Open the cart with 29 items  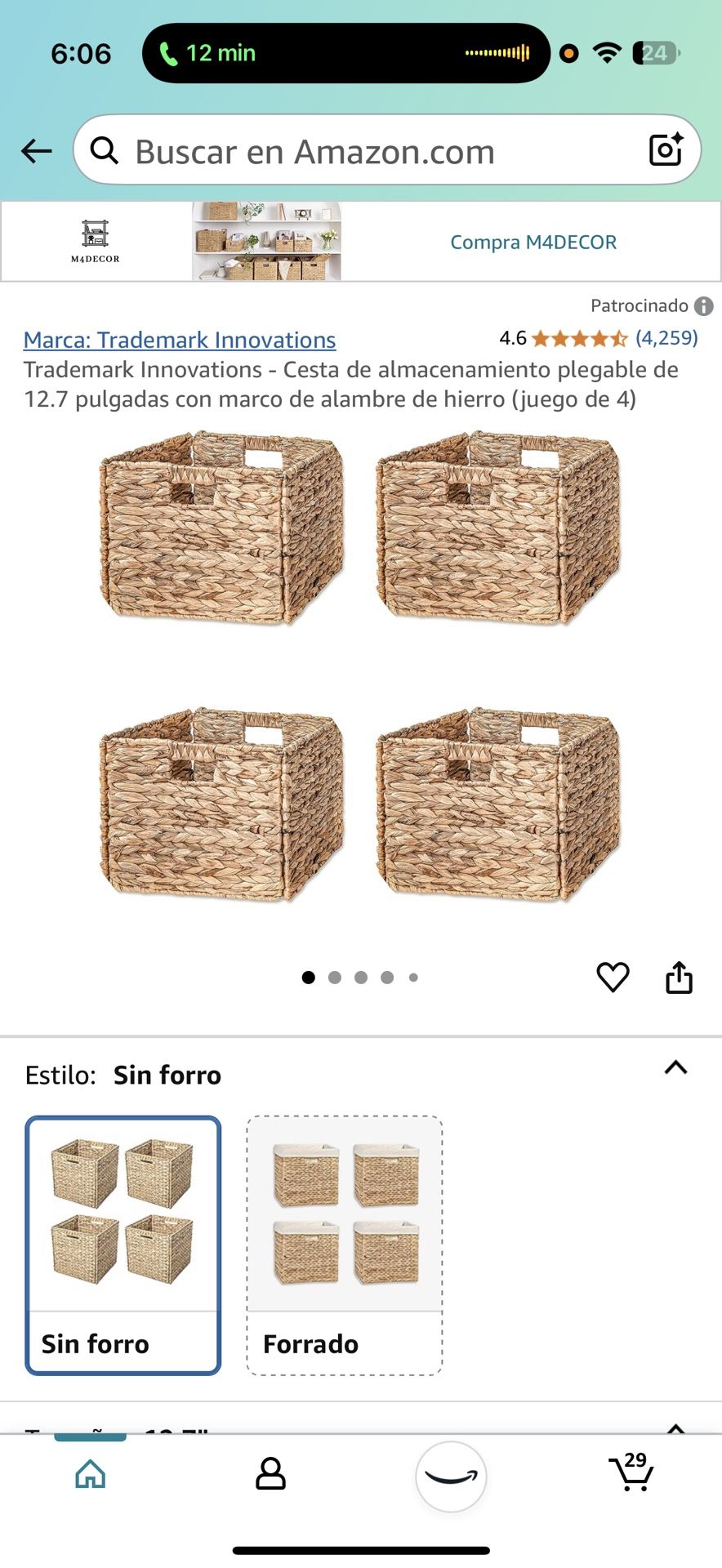coord(631,1472)
